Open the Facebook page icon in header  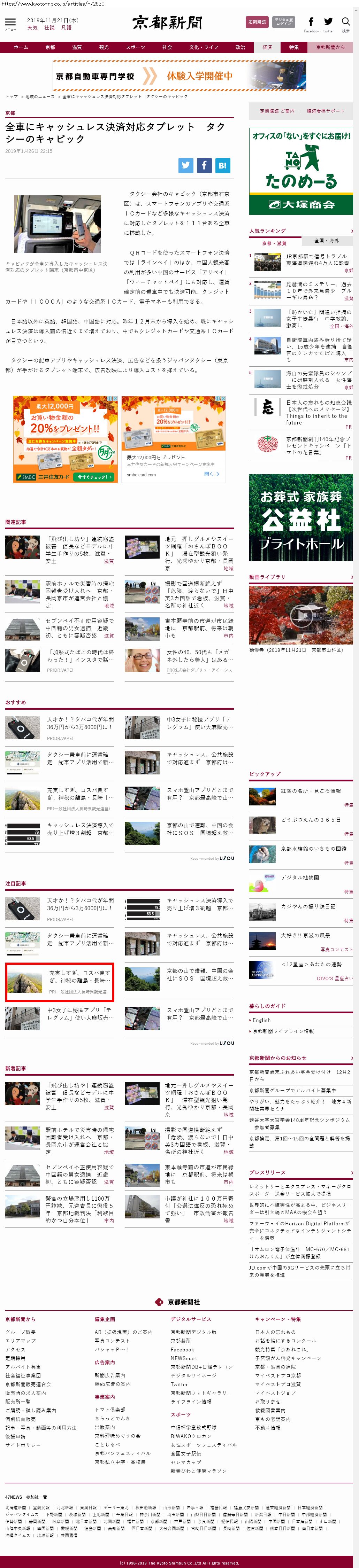click(x=311, y=22)
